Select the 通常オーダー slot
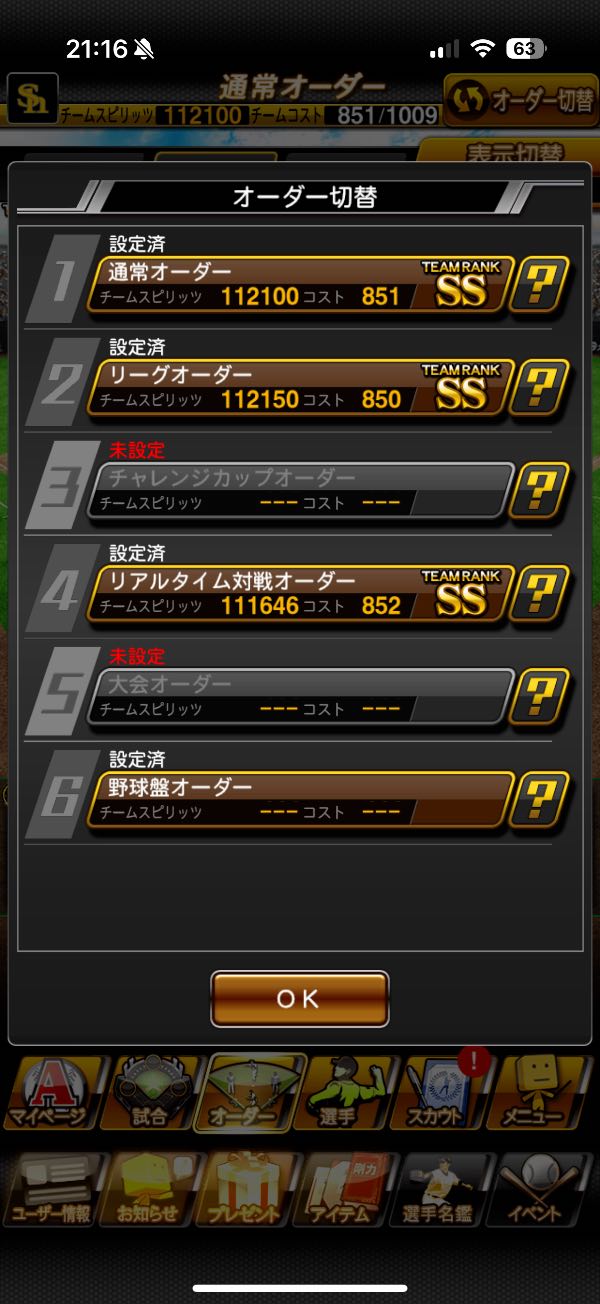This screenshot has width=600, height=1304. (x=300, y=285)
